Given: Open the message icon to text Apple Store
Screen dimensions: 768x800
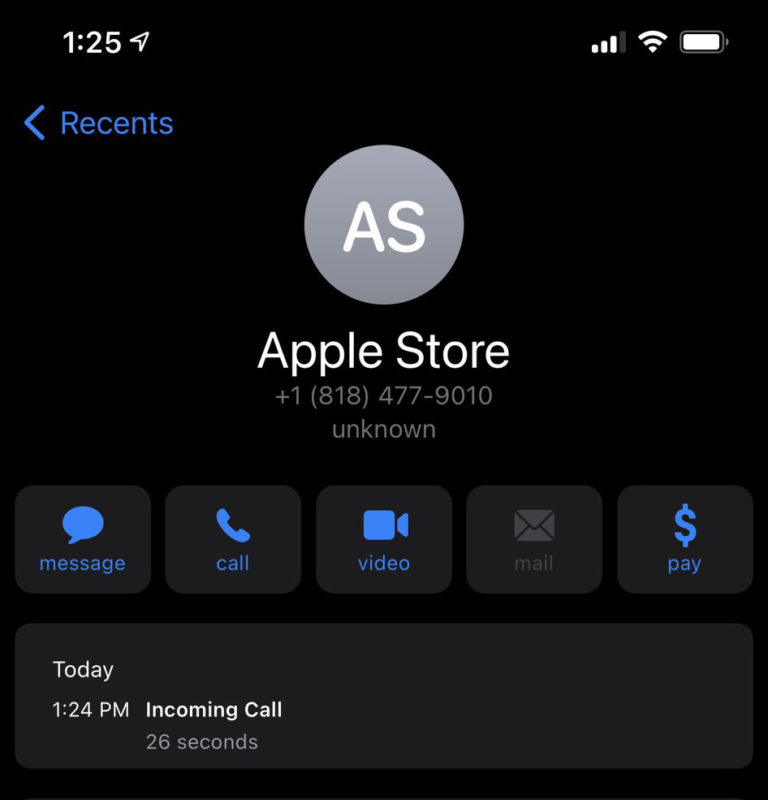Looking at the screenshot, I should 83,538.
